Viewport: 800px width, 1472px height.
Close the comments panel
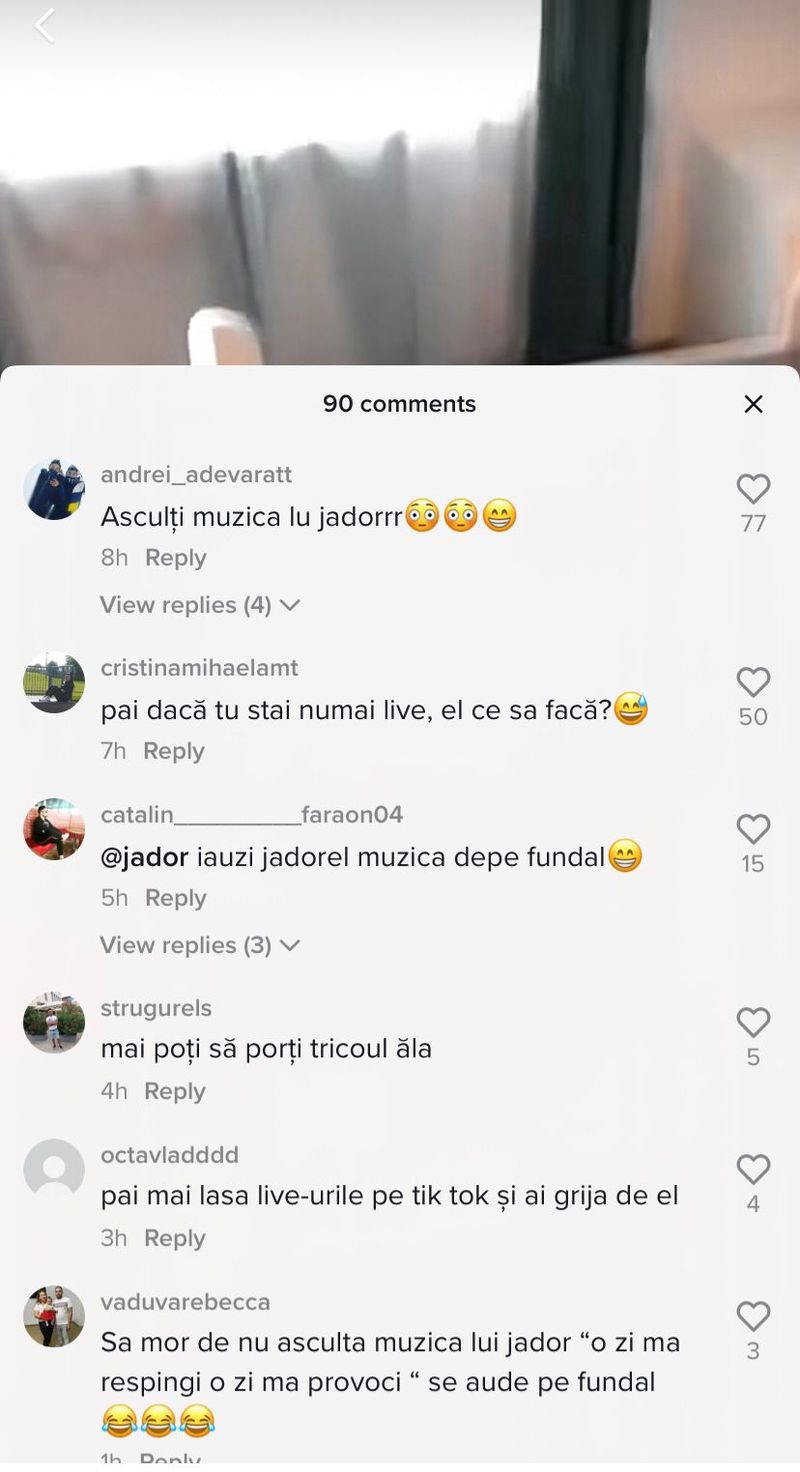[753, 404]
